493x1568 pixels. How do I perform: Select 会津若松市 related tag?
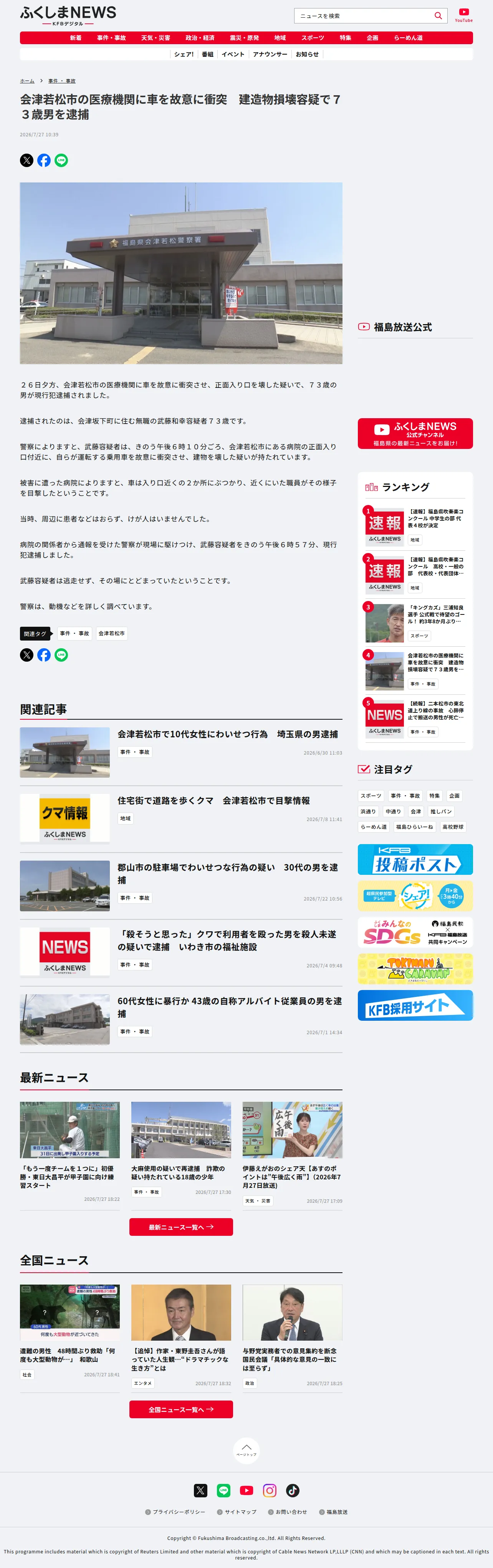[x=111, y=634]
